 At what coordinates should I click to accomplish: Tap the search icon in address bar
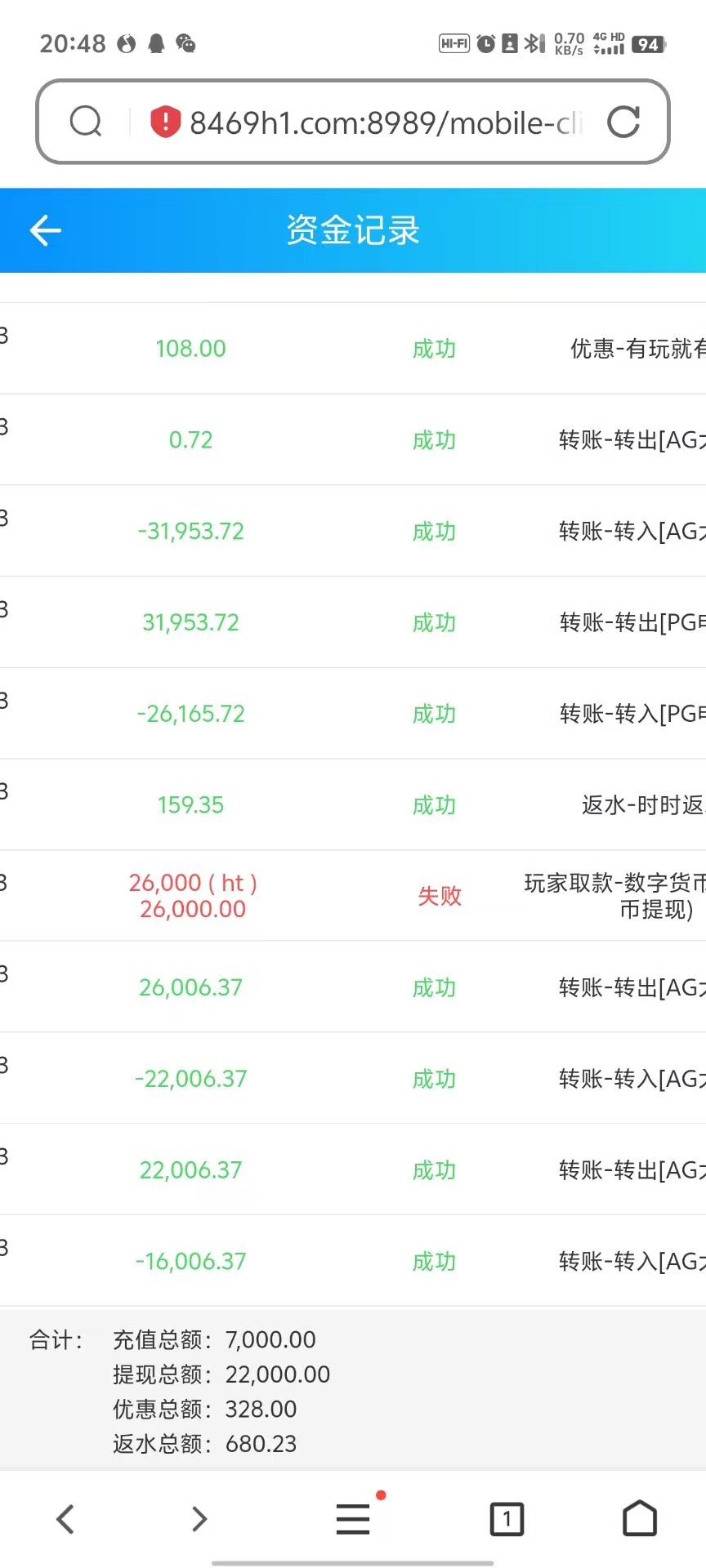click(x=86, y=122)
